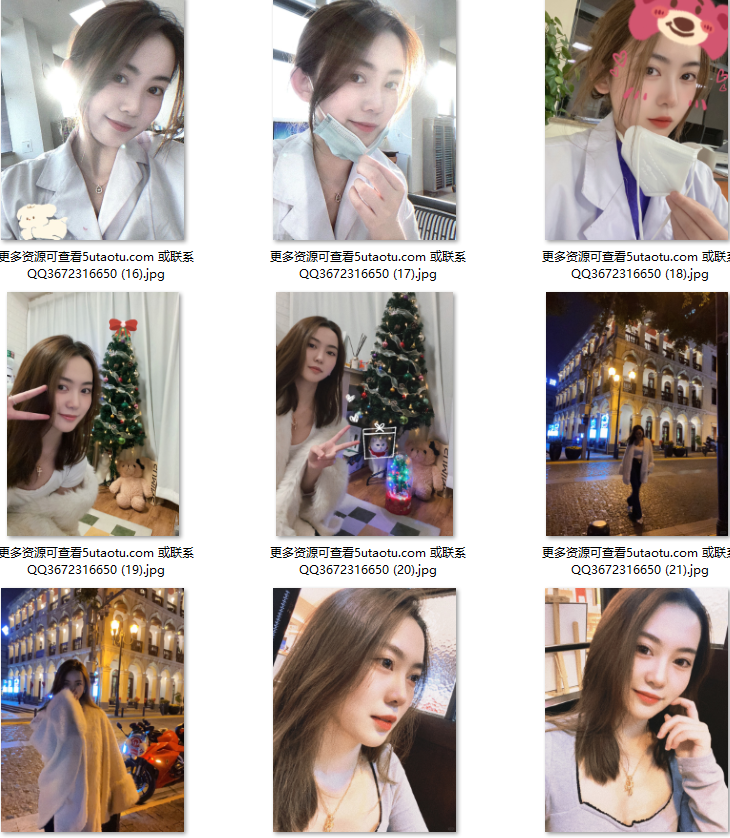
Task: Open the image file ending (17).jpg
Action: pyautogui.click(x=364, y=120)
